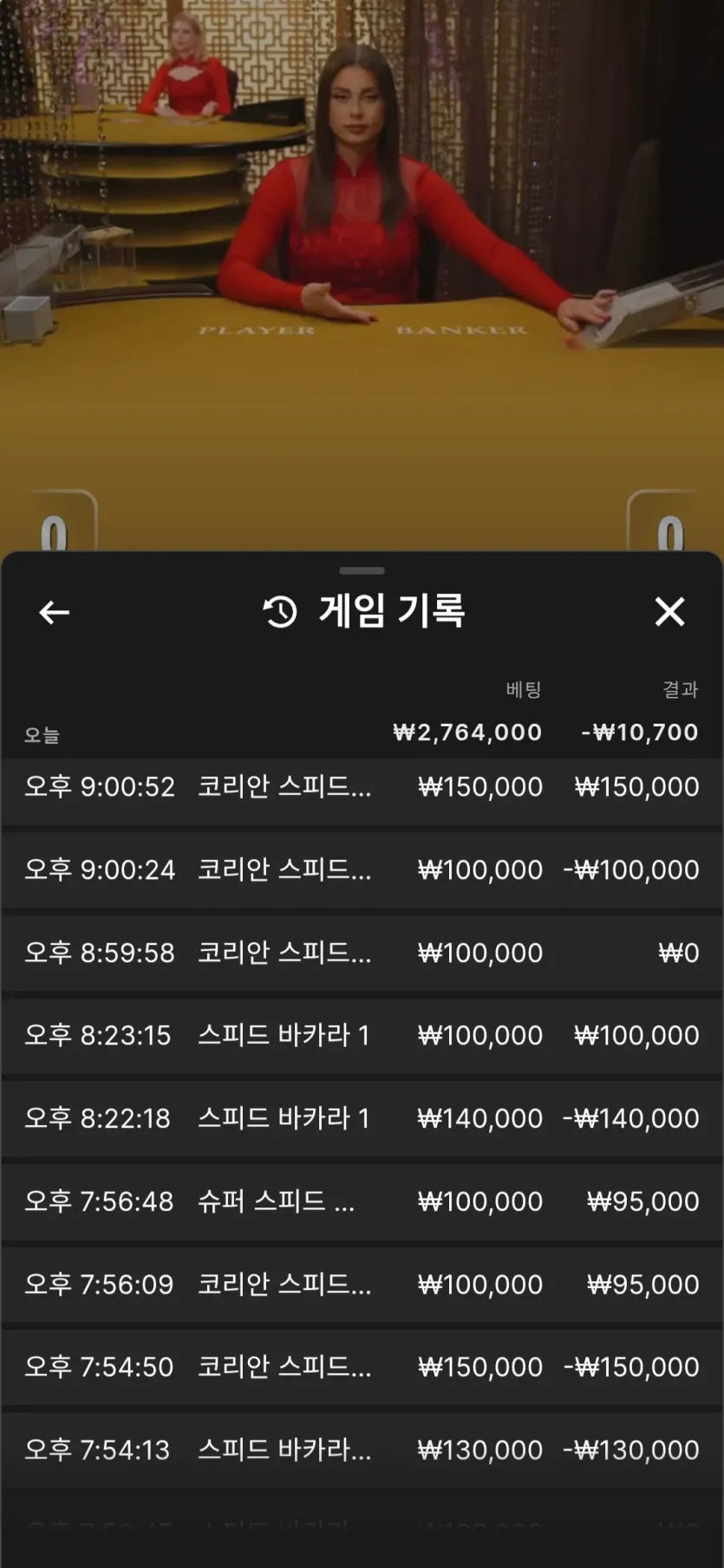
Task: Open the 오후 9:00:52 game record
Action: click(x=362, y=787)
